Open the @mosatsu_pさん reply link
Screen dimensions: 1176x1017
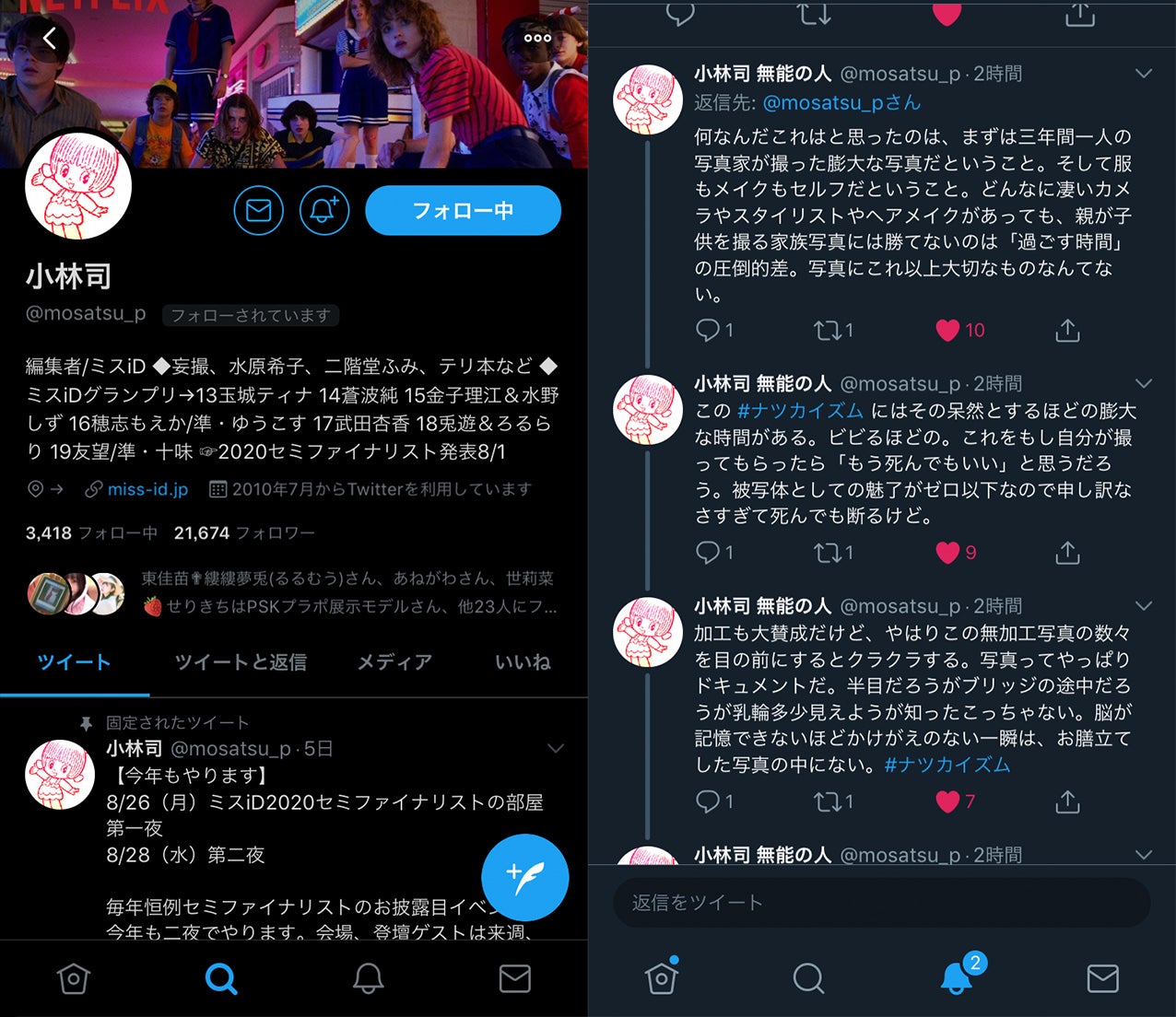click(841, 102)
